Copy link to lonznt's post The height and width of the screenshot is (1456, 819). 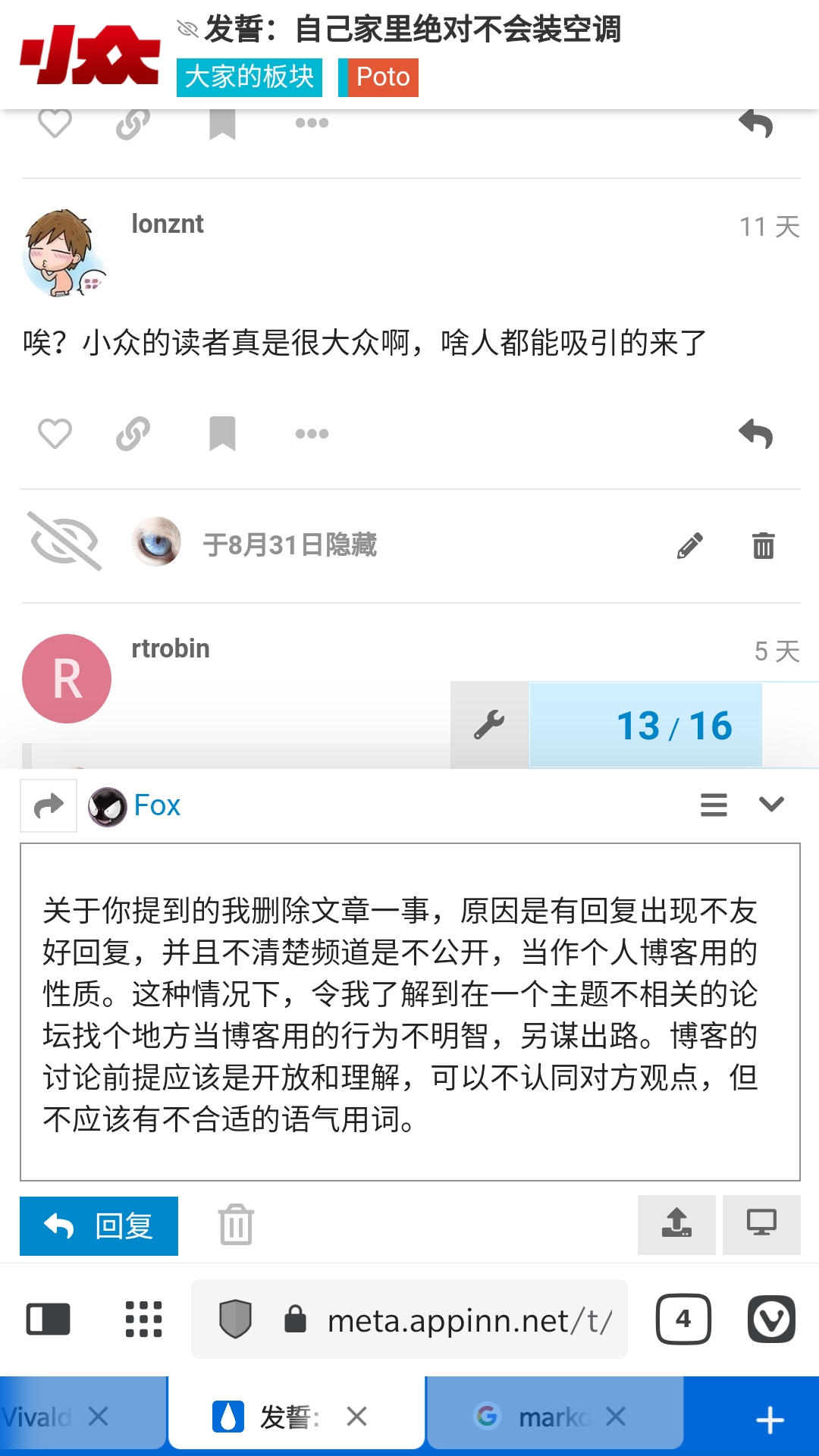(133, 434)
